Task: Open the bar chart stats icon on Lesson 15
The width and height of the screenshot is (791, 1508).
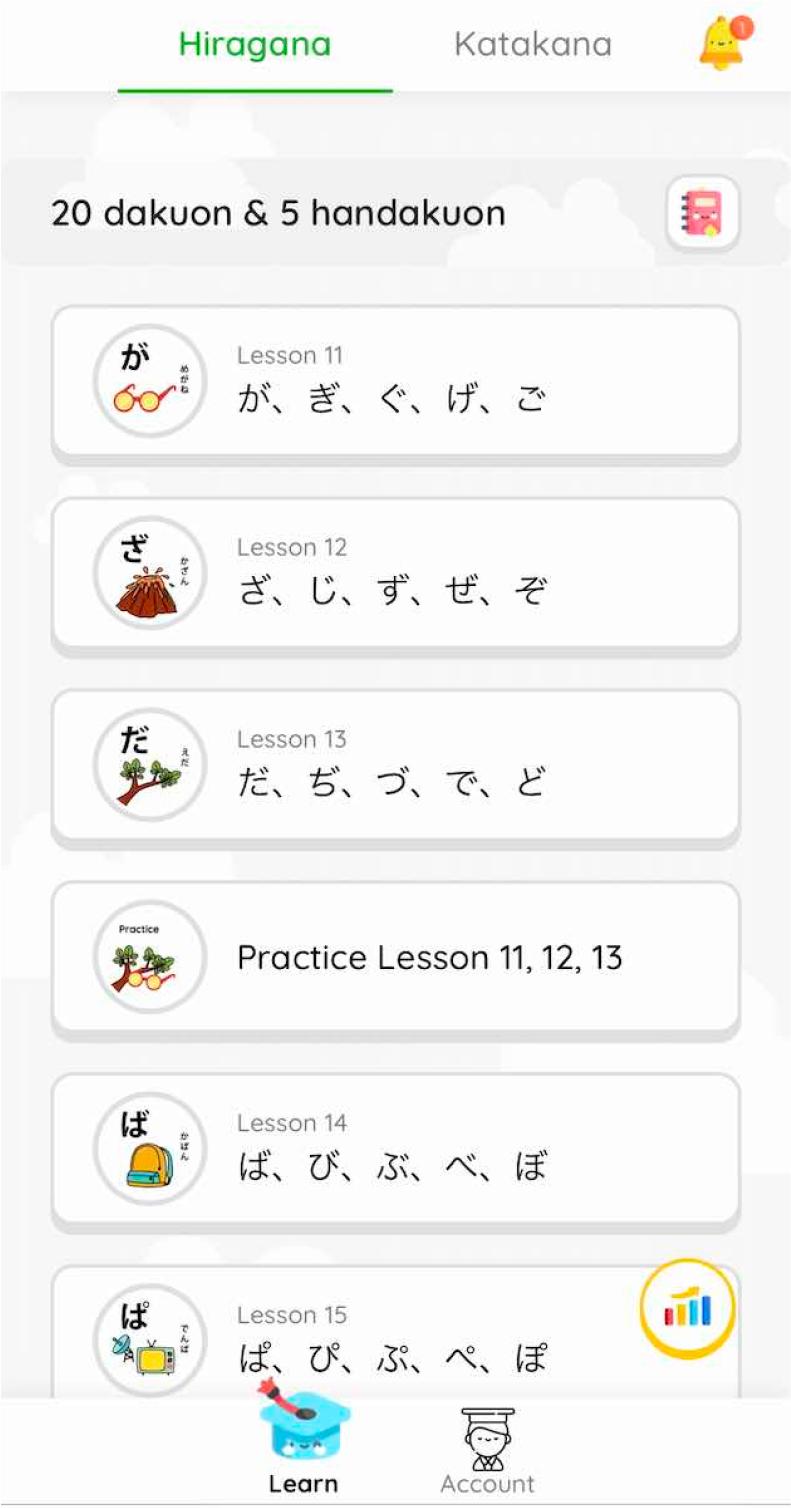Action: (688, 1306)
